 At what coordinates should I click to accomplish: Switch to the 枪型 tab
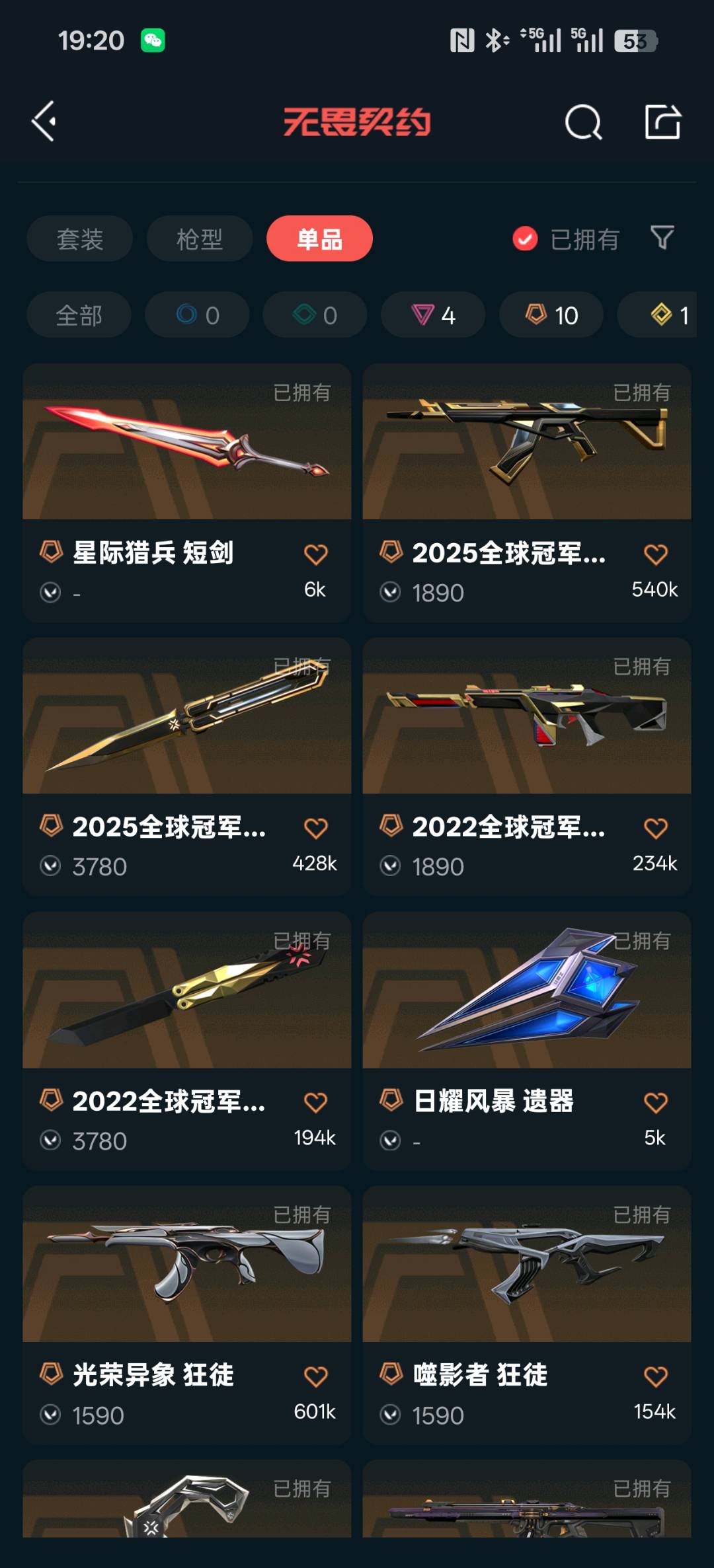point(199,239)
